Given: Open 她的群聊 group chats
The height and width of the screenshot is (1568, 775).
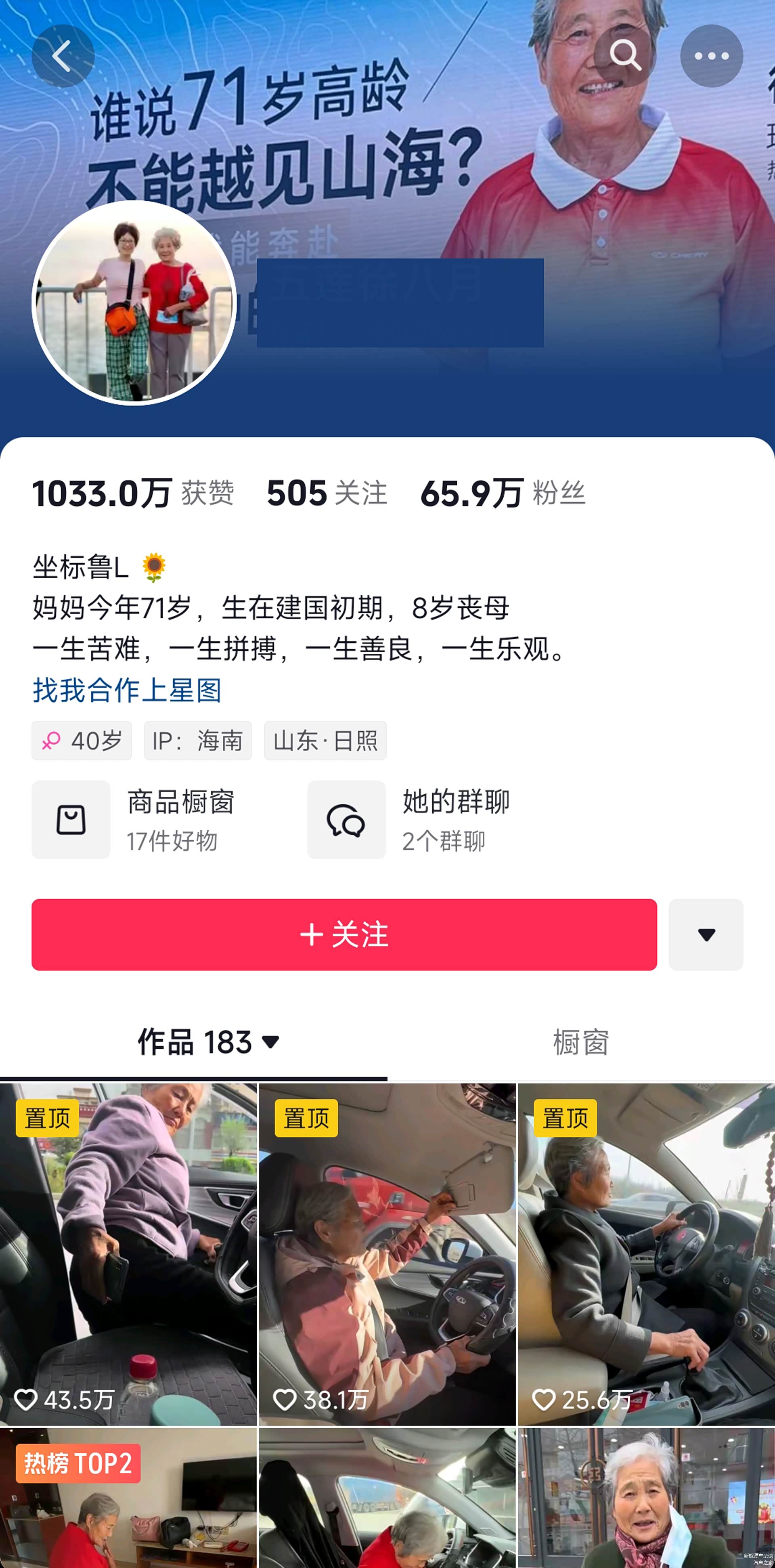Looking at the screenshot, I should pyautogui.click(x=409, y=819).
